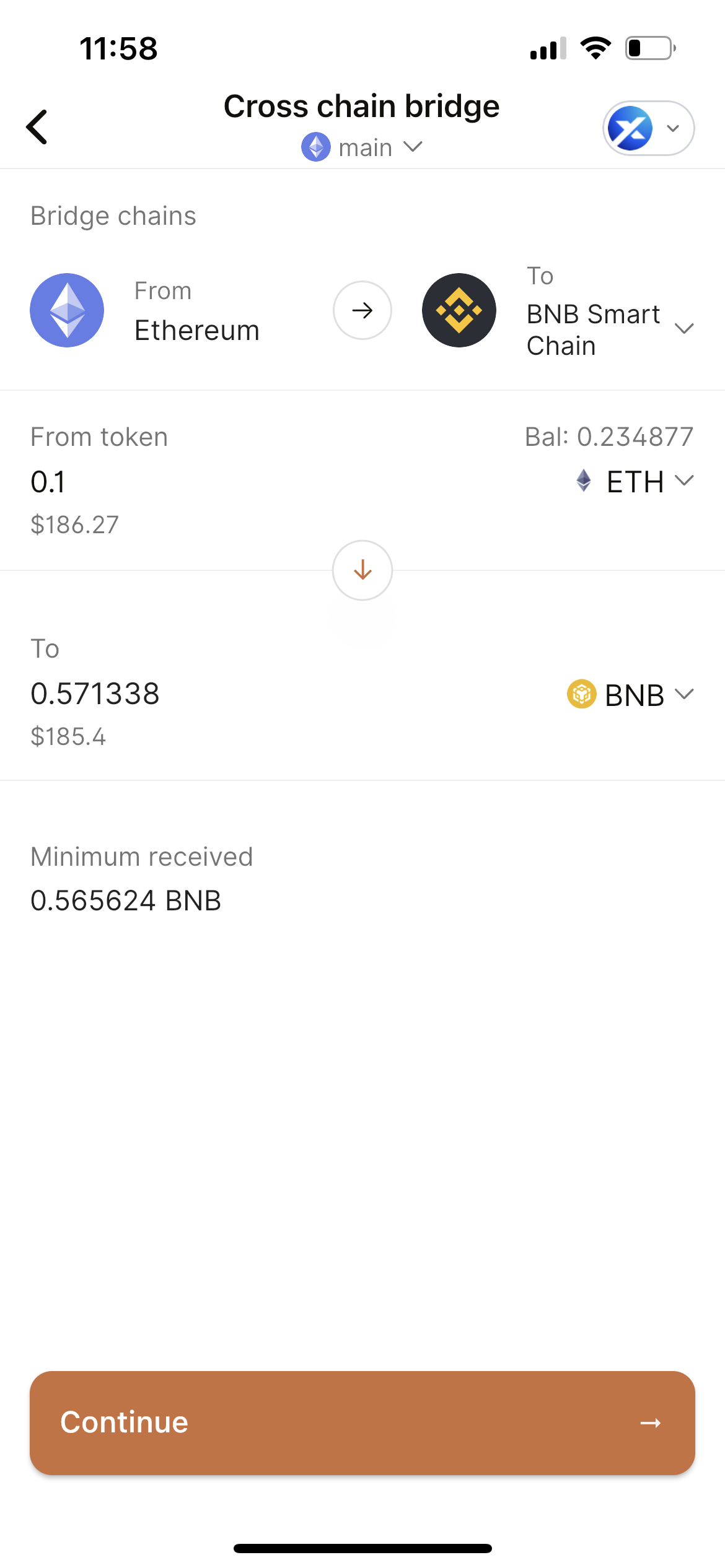Change destination chain BNB Smart Chain
This screenshot has width=725, height=1568.
tap(610, 328)
